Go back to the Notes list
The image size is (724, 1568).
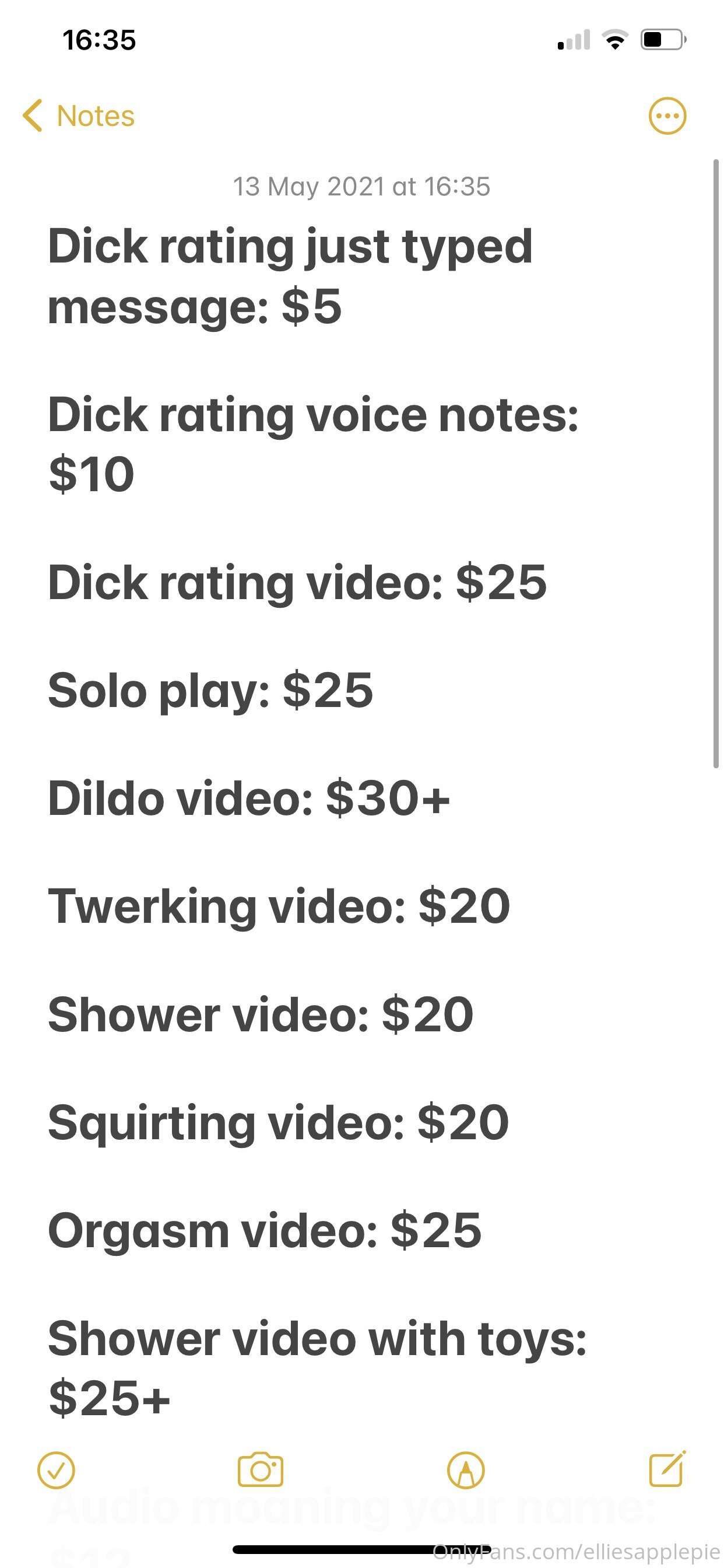[79, 116]
